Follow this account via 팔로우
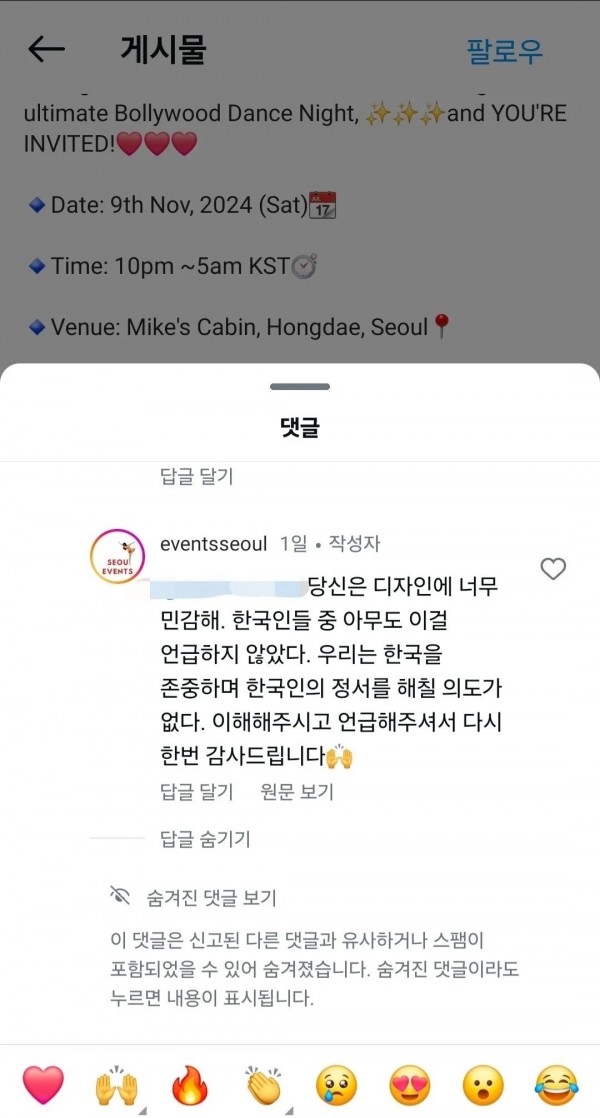This screenshot has height=1118, width=600. (x=504, y=51)
